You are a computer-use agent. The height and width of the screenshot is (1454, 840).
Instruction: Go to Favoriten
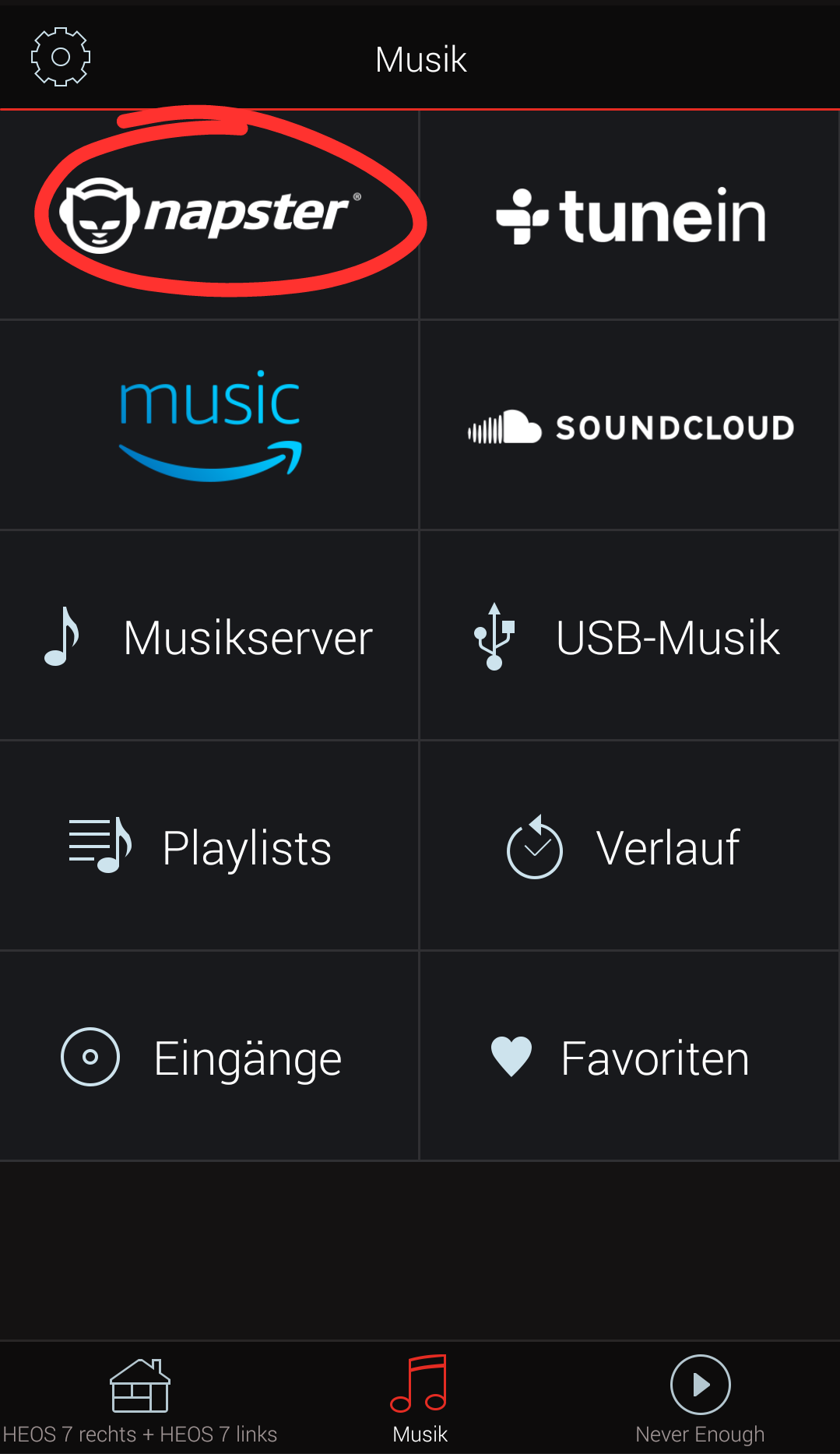pos(630,1057)
